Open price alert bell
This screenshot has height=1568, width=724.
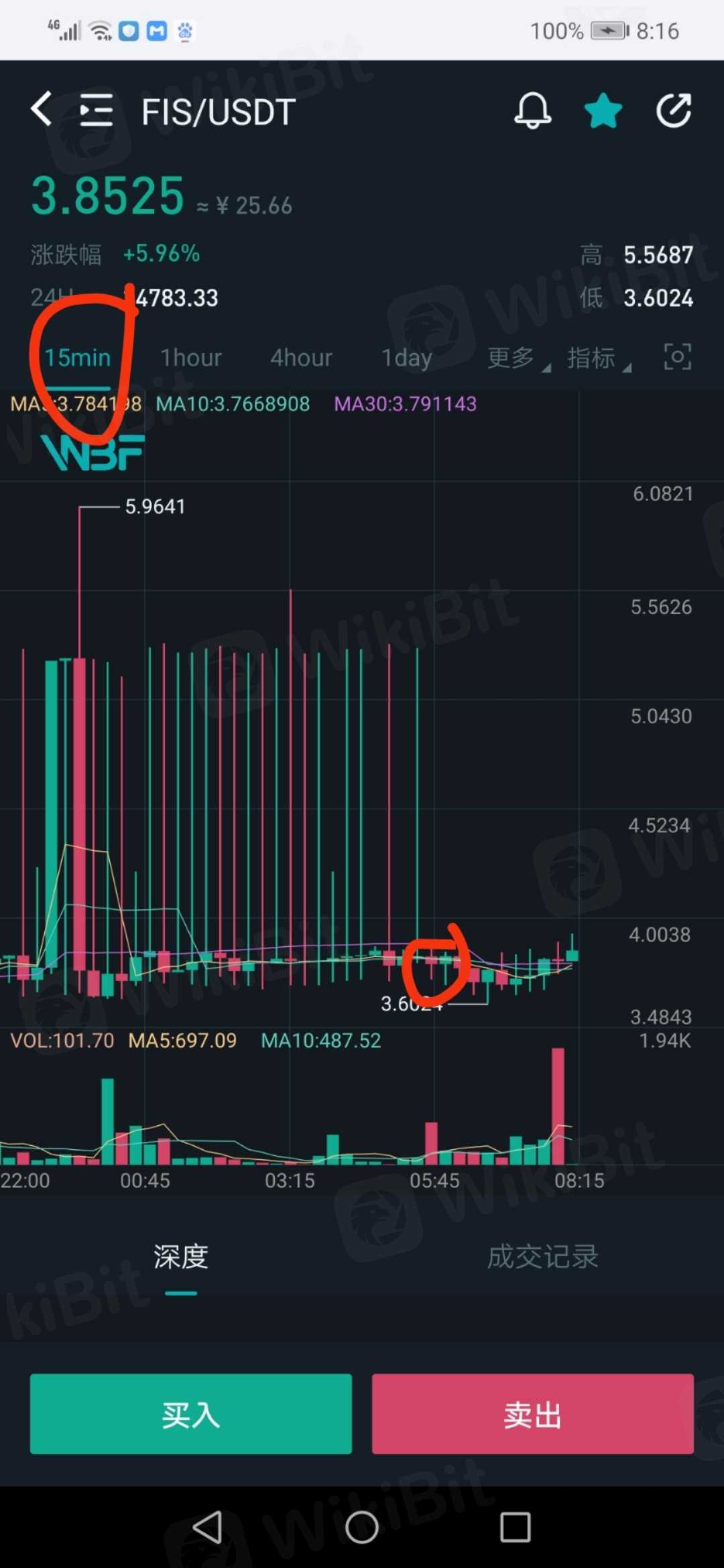coord(532,111)
